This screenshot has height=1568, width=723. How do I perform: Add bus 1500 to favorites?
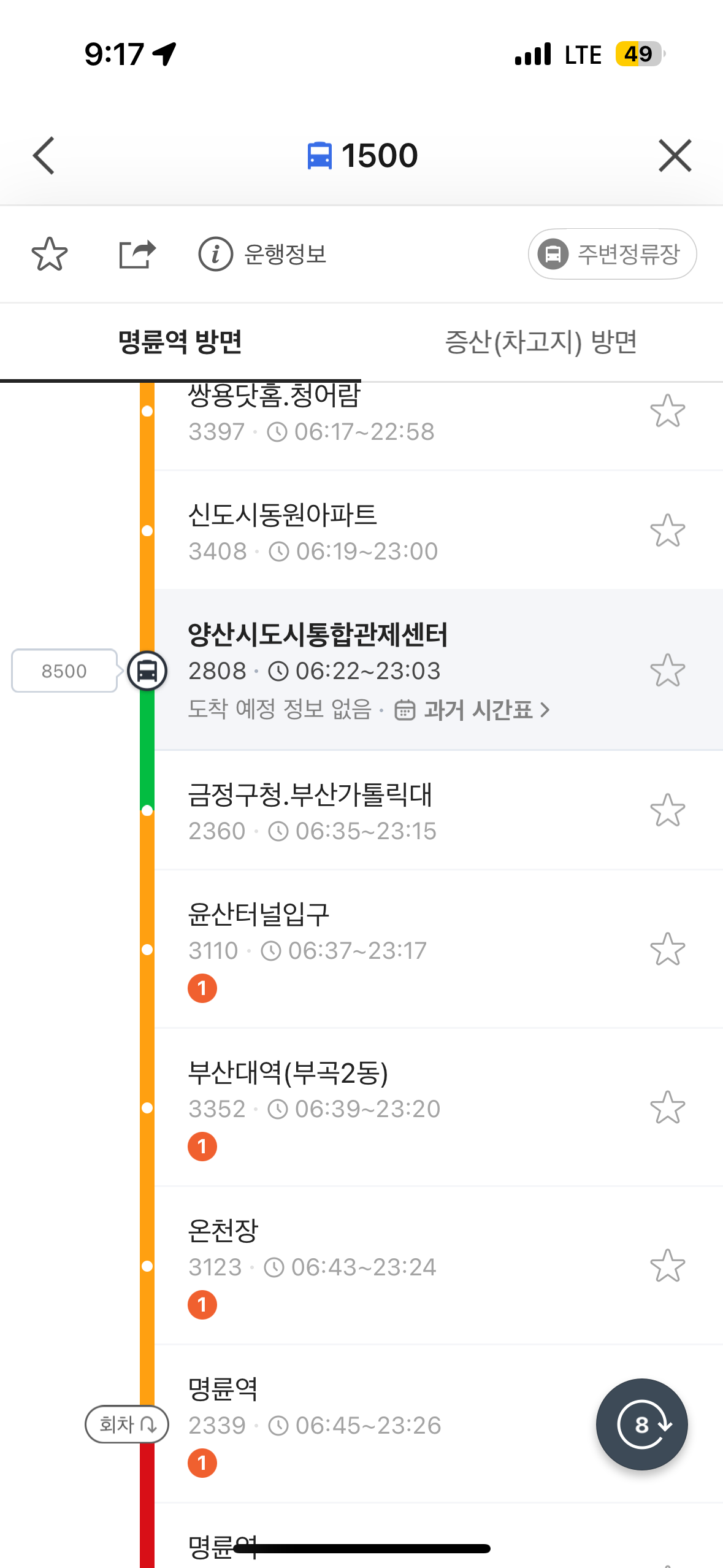coord(49,254)
